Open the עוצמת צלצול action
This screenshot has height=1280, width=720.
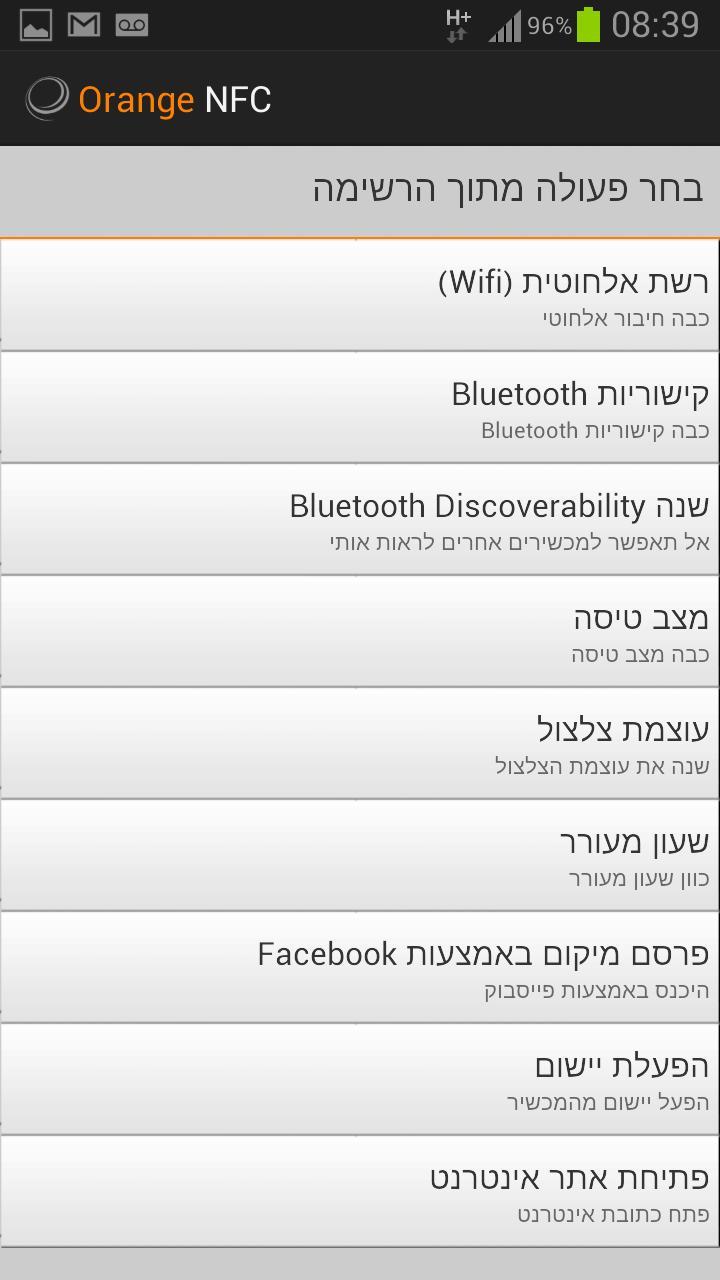coord(360,744)
